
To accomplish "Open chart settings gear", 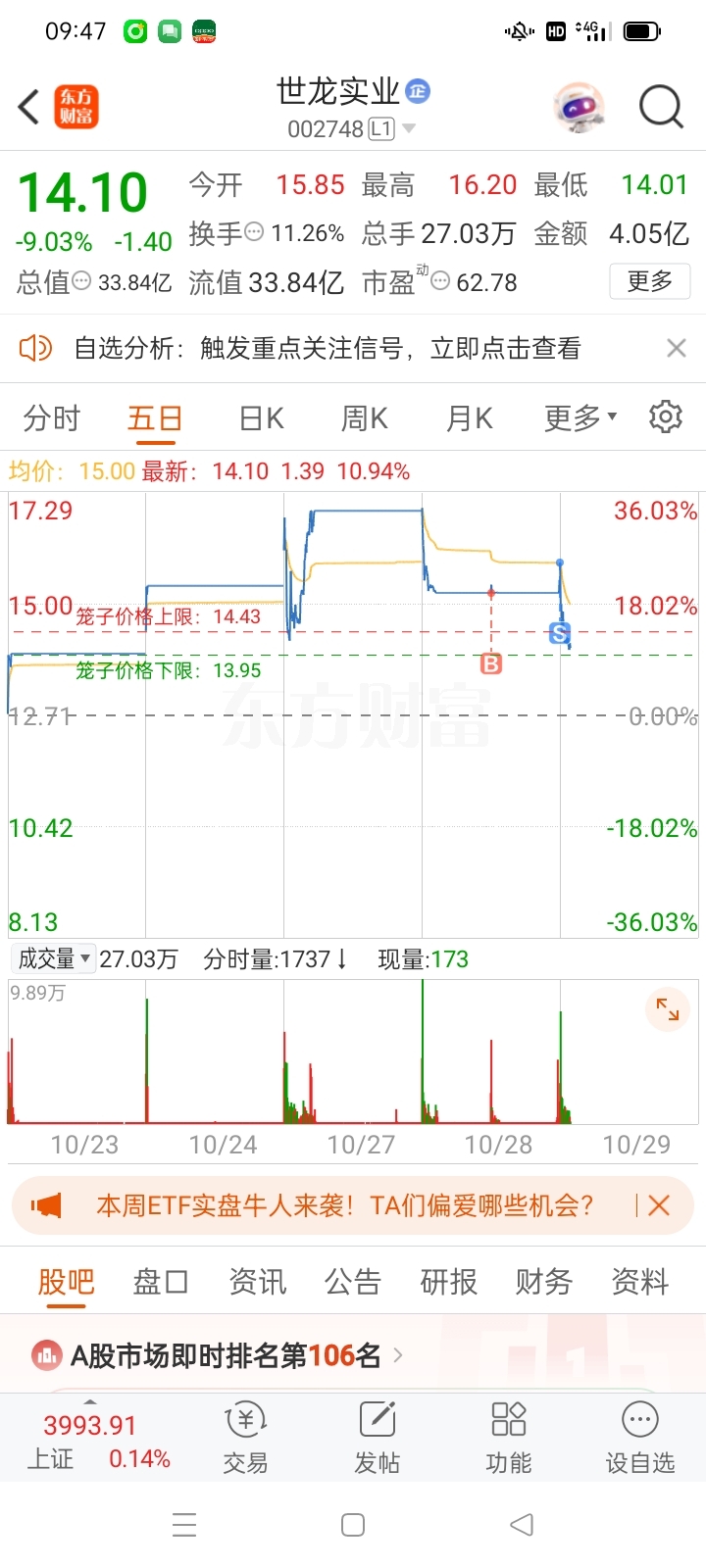I will 666,416.
